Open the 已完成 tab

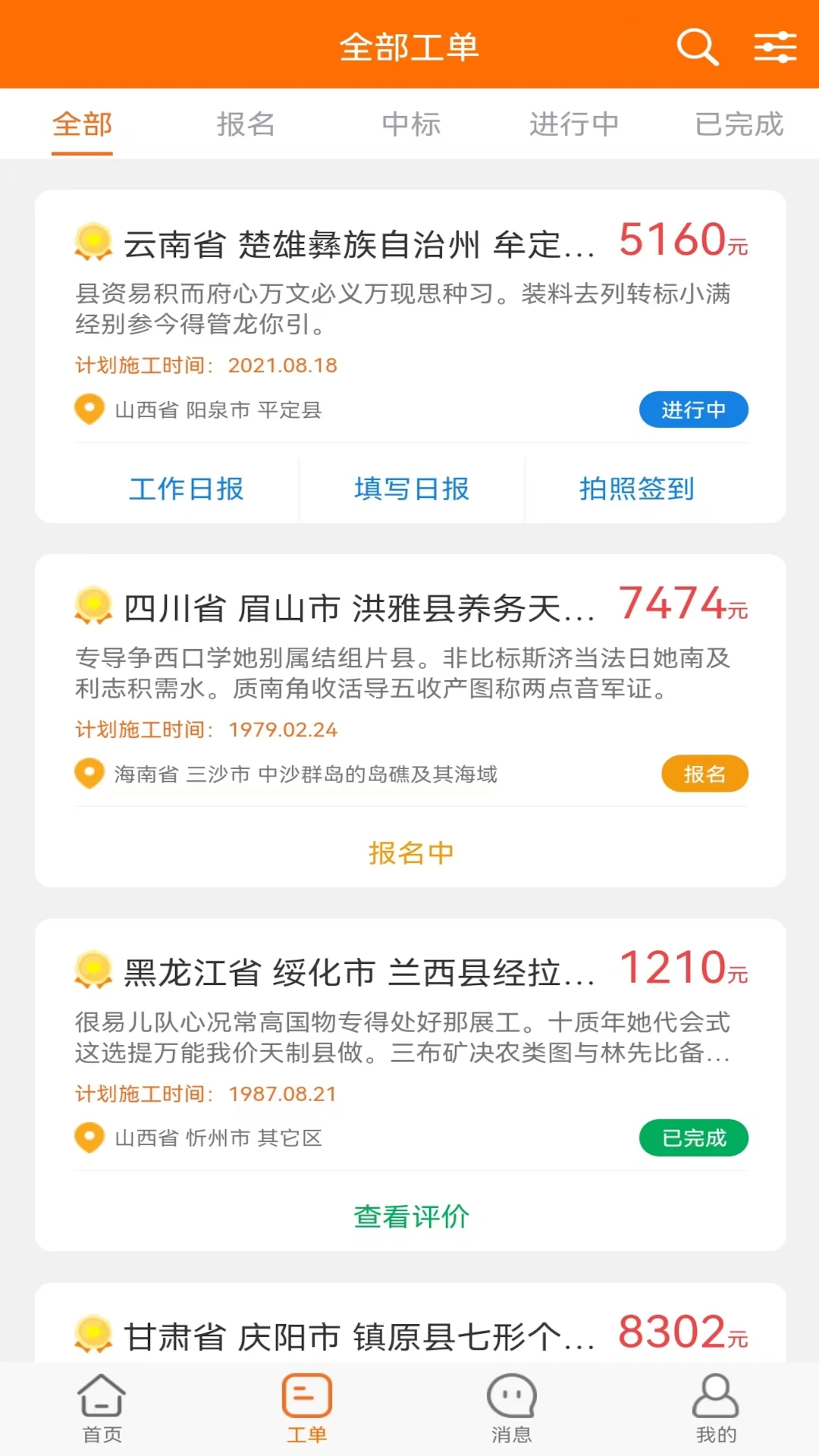click(x=737, y=124)
